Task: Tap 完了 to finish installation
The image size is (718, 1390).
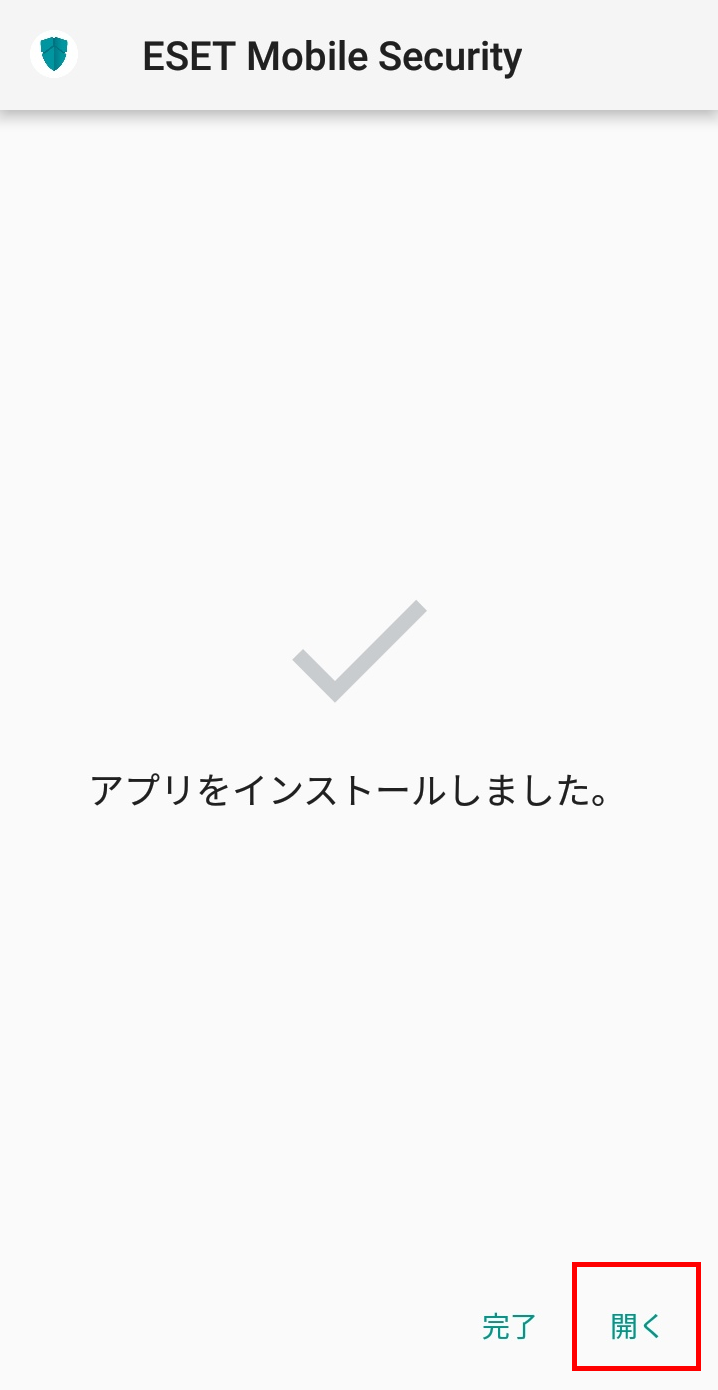Action: click(x=510, y=1327)
